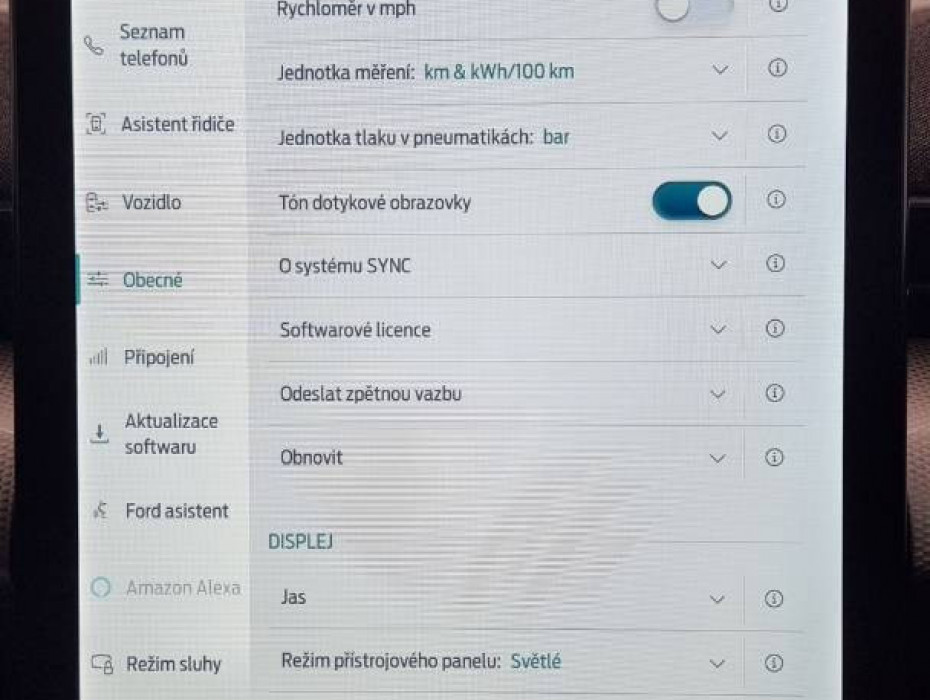
Task: Change Režim přístrojového panelu mode
Action: 716,663
